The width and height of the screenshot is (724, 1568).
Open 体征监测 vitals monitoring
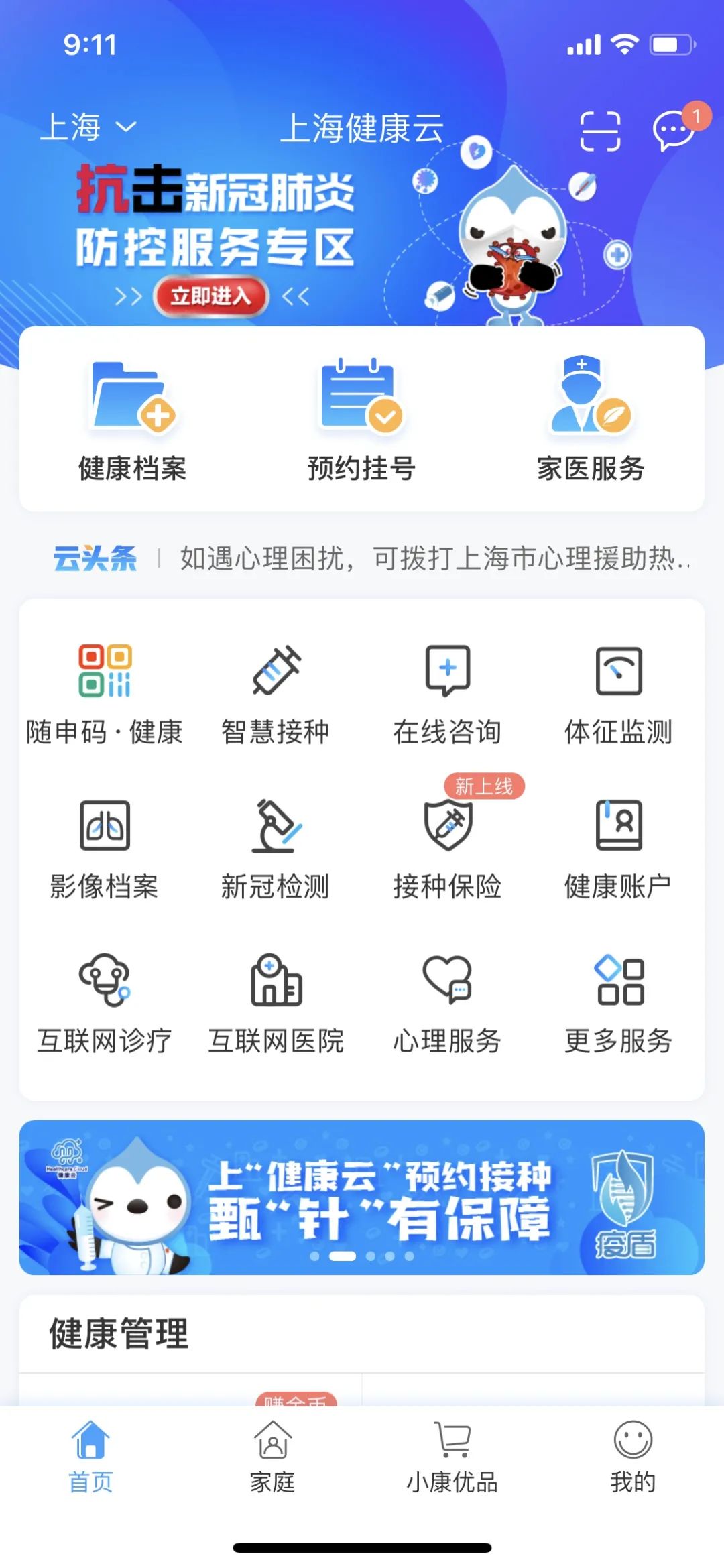tap(618, 695)
